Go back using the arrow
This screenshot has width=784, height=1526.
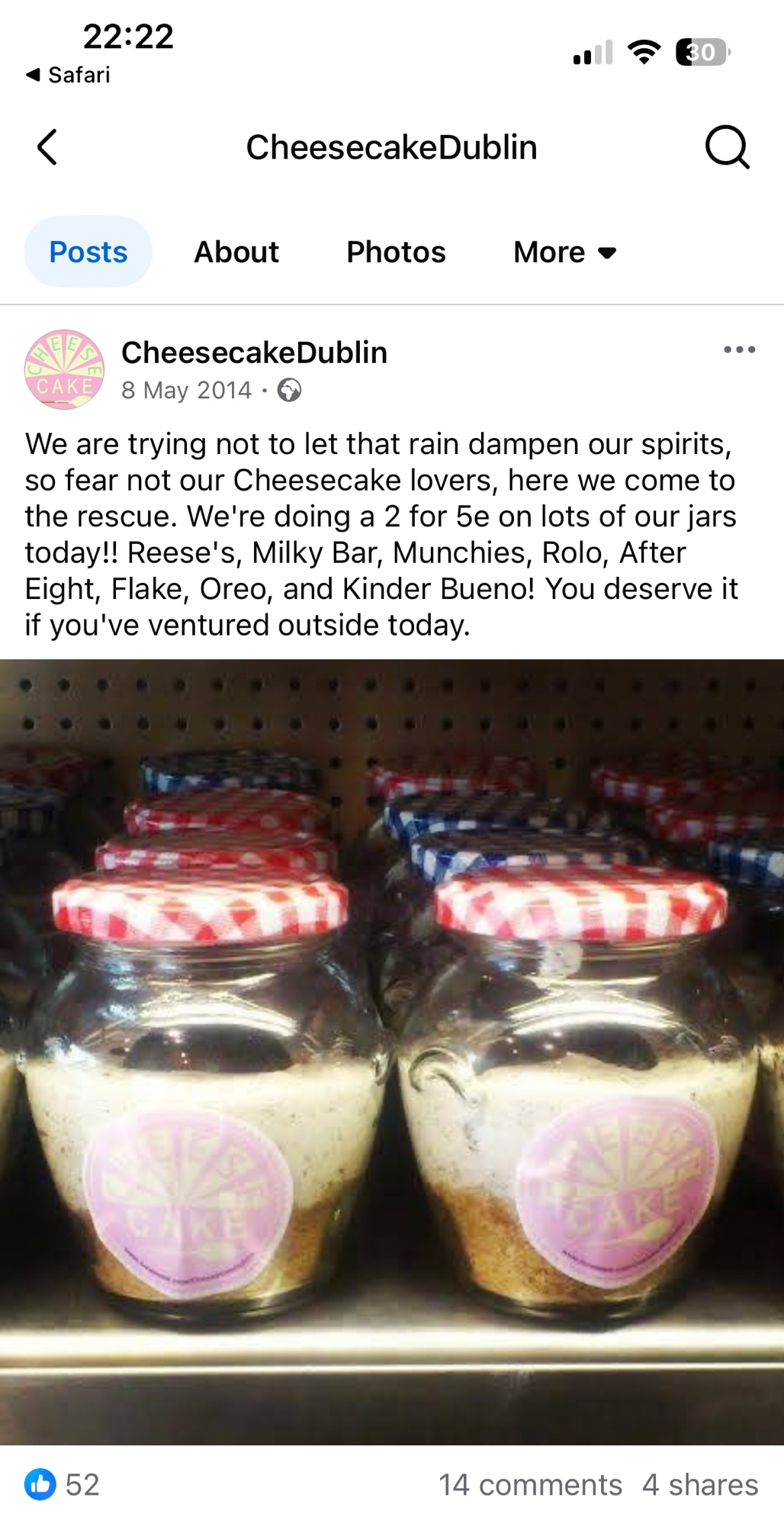coord(47,147)
